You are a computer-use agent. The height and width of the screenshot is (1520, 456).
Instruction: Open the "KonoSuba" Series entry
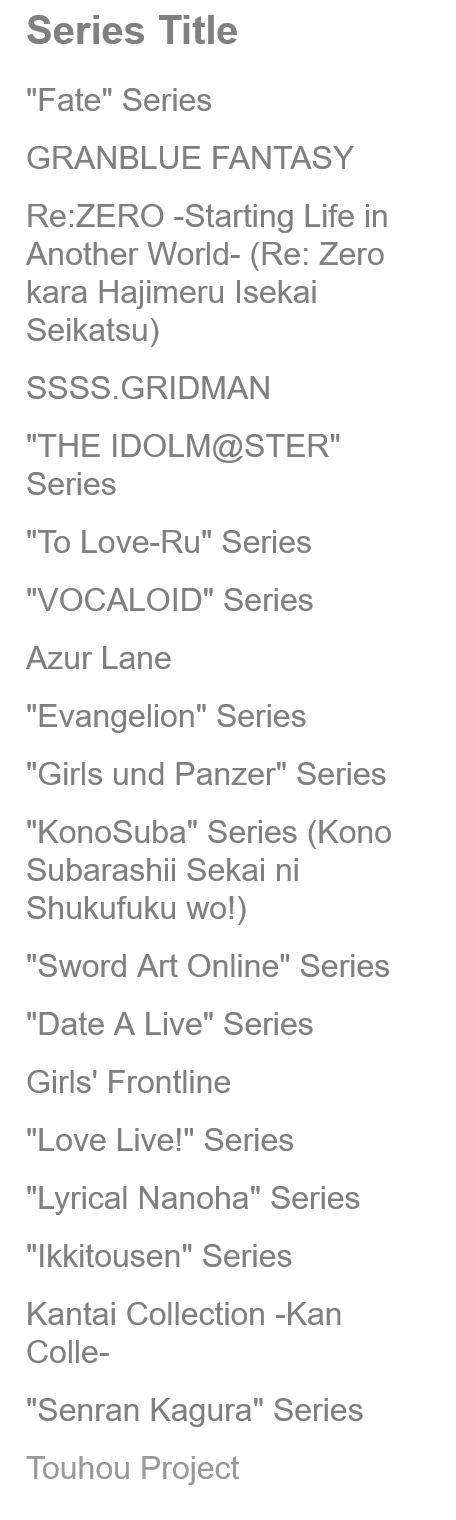(x=209, y=871)
